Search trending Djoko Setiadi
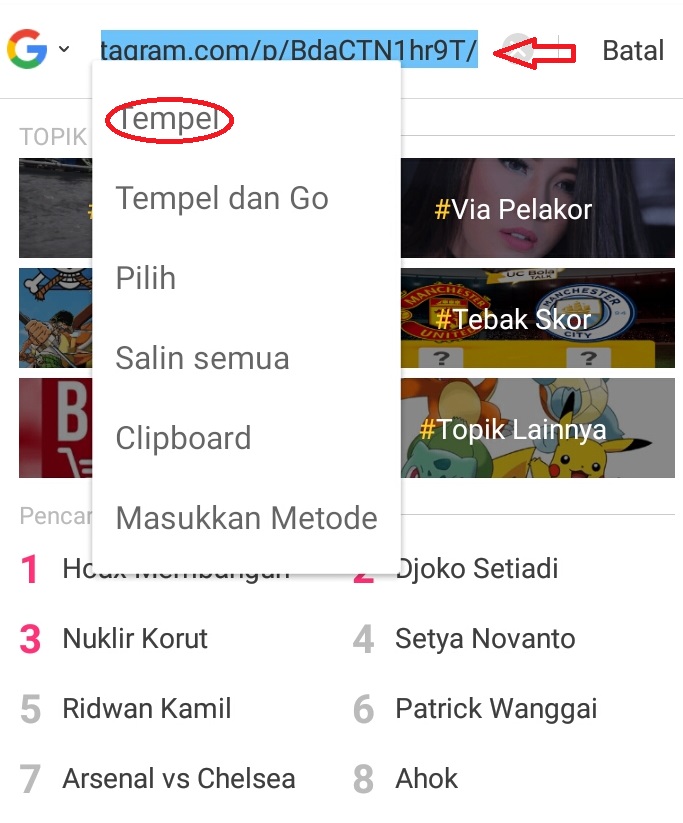The image size is (683, 823). 476,569
